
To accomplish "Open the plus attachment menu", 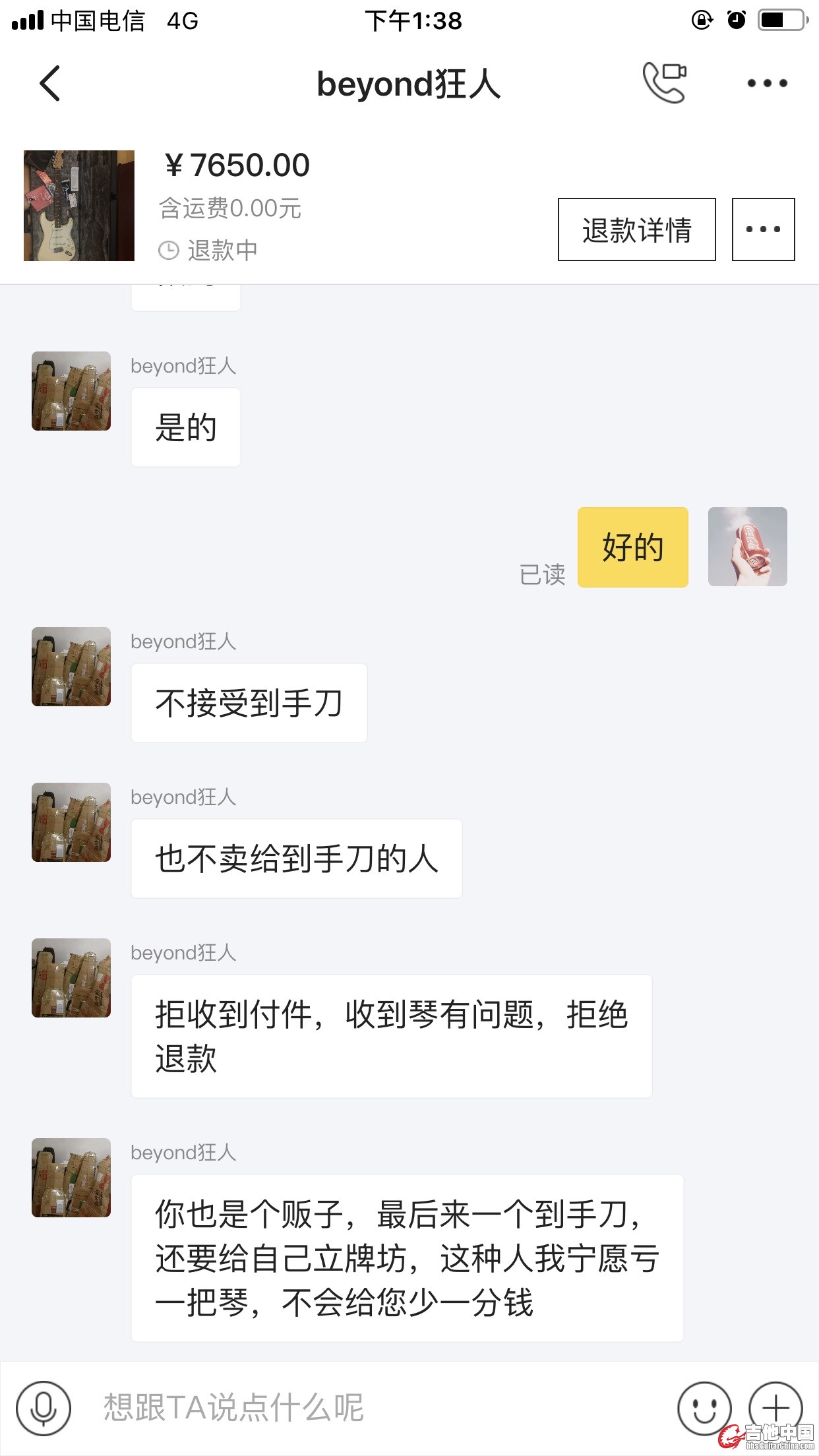I will coord(775,1407).
